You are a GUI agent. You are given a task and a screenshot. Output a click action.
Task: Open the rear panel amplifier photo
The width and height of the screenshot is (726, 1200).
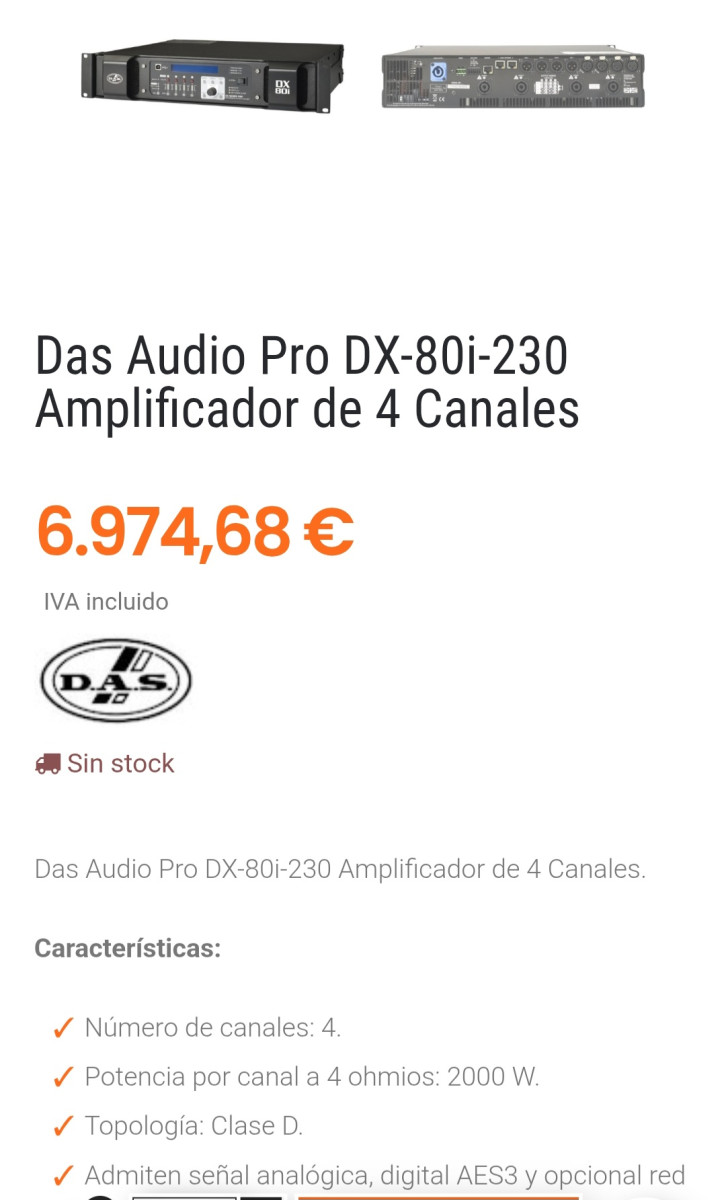click(x=513, y=76)
